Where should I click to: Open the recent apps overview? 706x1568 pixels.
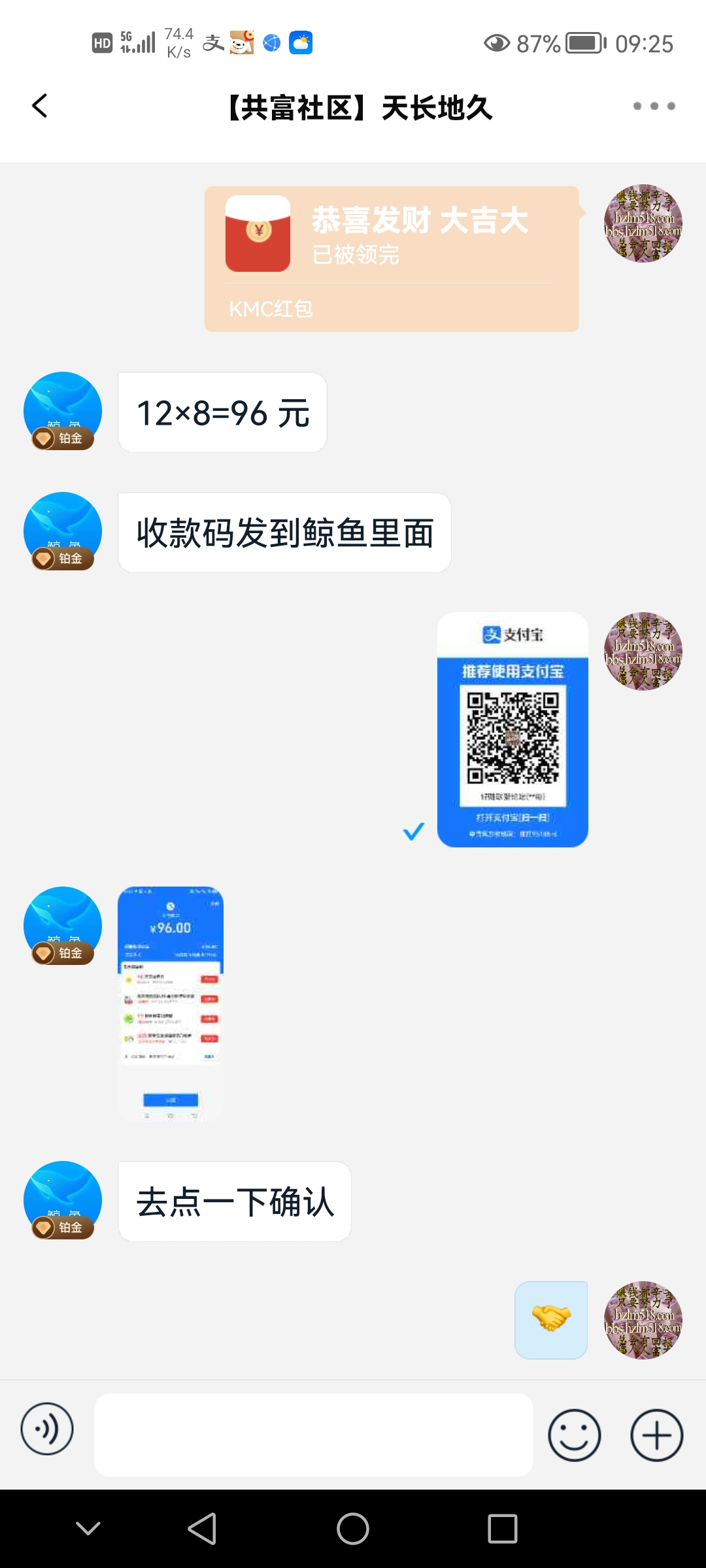tap(502, 1529)
